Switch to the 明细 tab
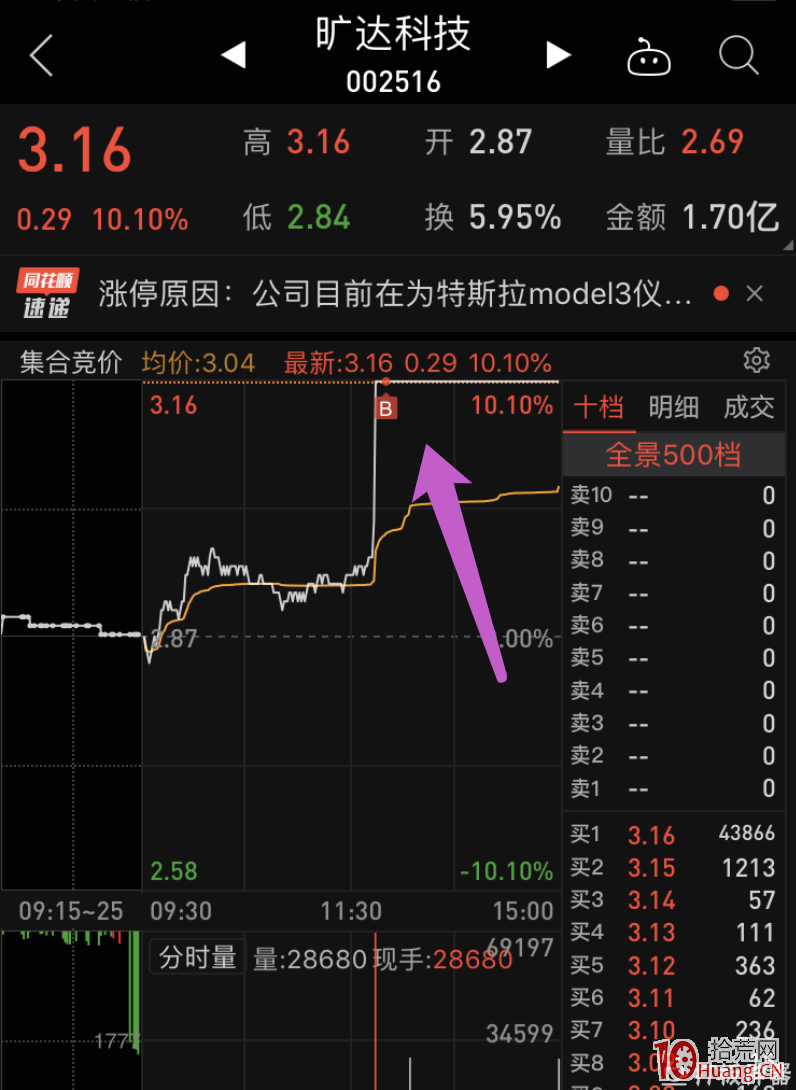Viewport: 796px width, 1090px height. point(674,408)
